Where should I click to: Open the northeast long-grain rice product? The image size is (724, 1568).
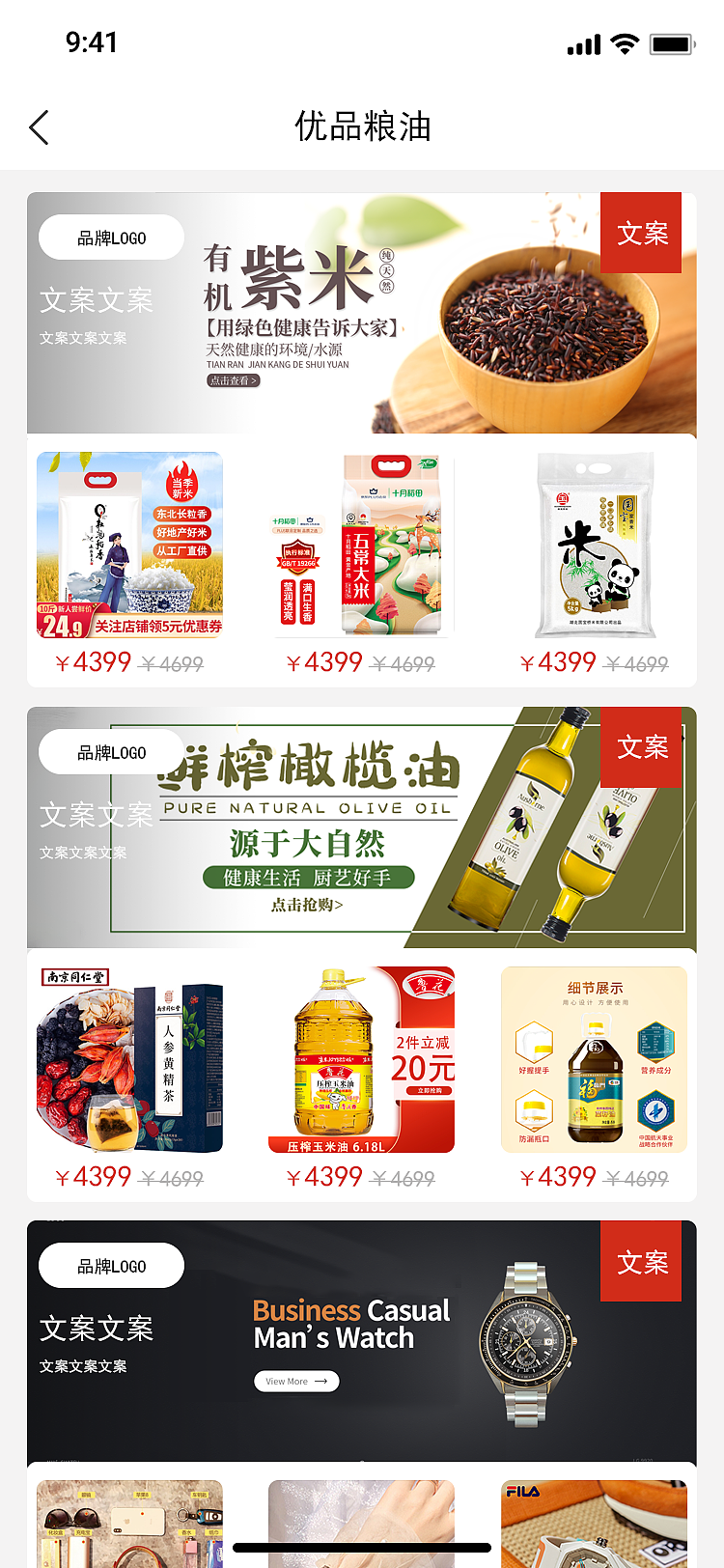pos(129,546)
